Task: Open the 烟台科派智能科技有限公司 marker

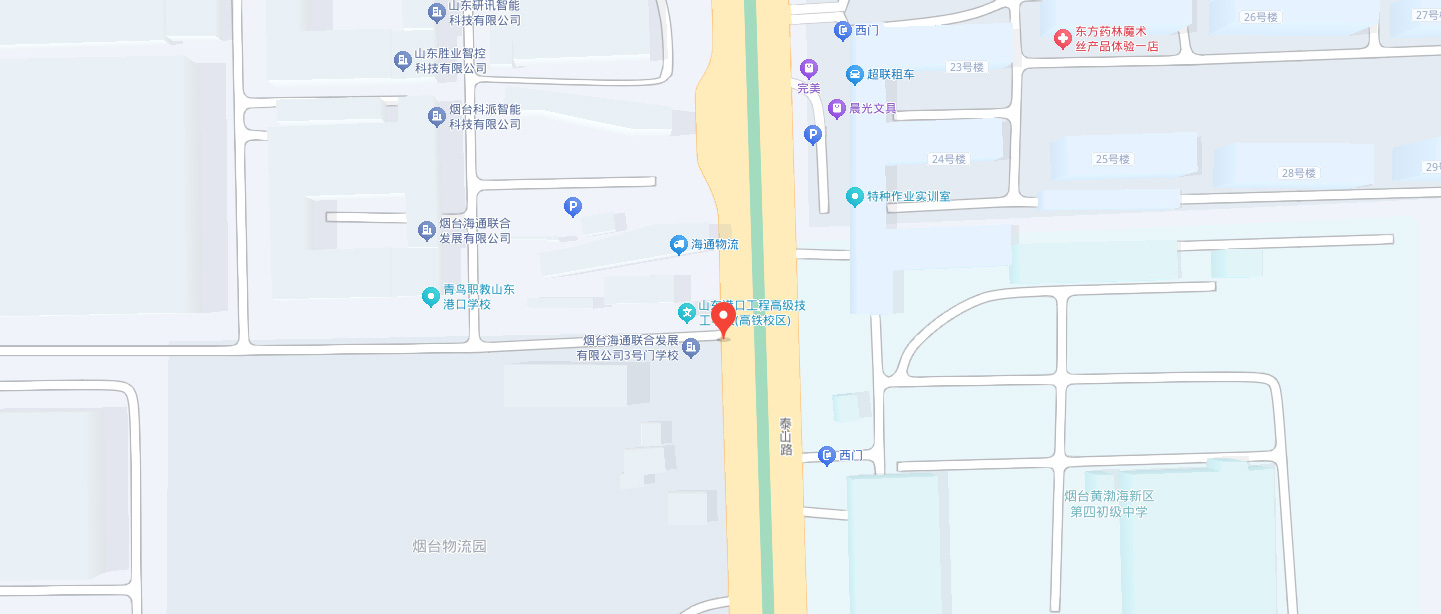Action: tap(437, 117)
